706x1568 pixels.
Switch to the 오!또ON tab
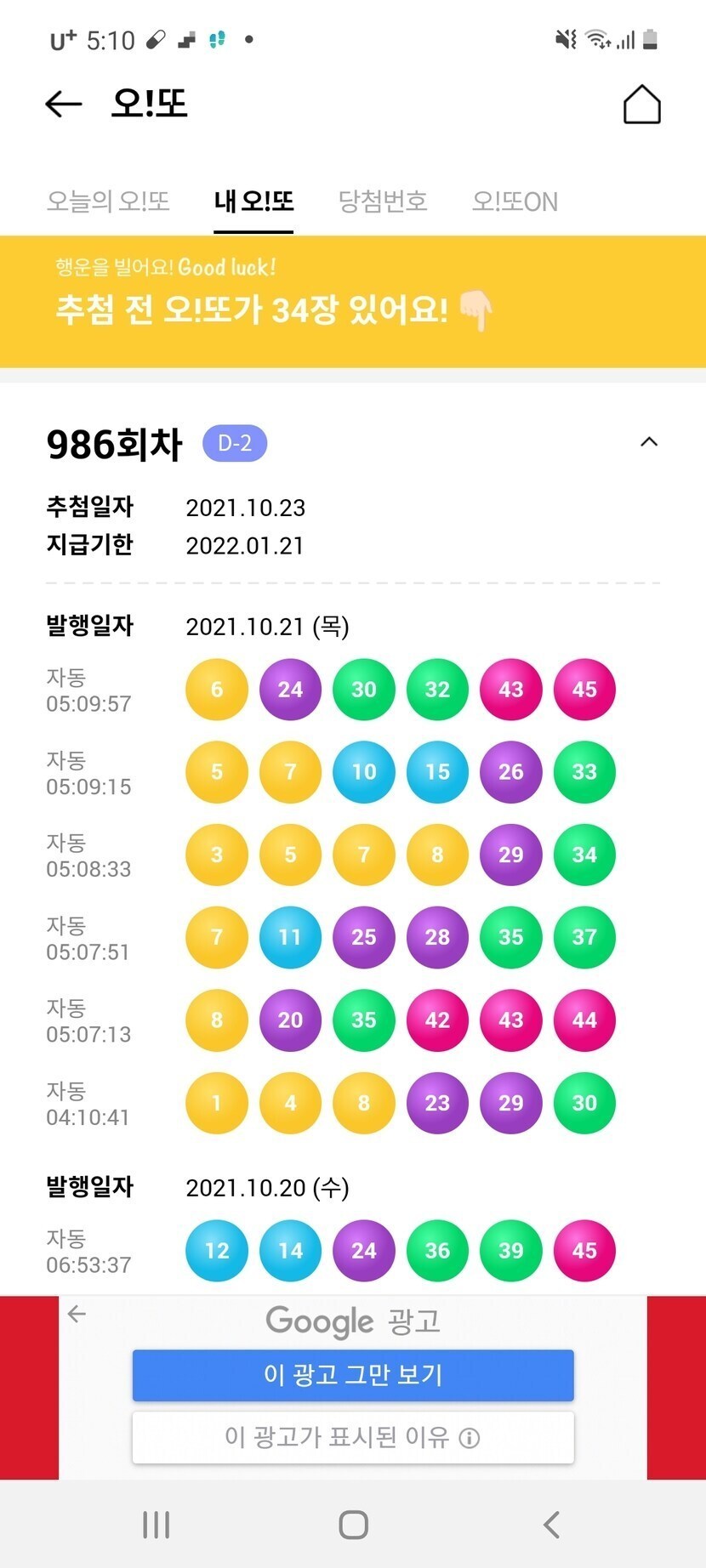pyautogui.click(x=515, y=202)
